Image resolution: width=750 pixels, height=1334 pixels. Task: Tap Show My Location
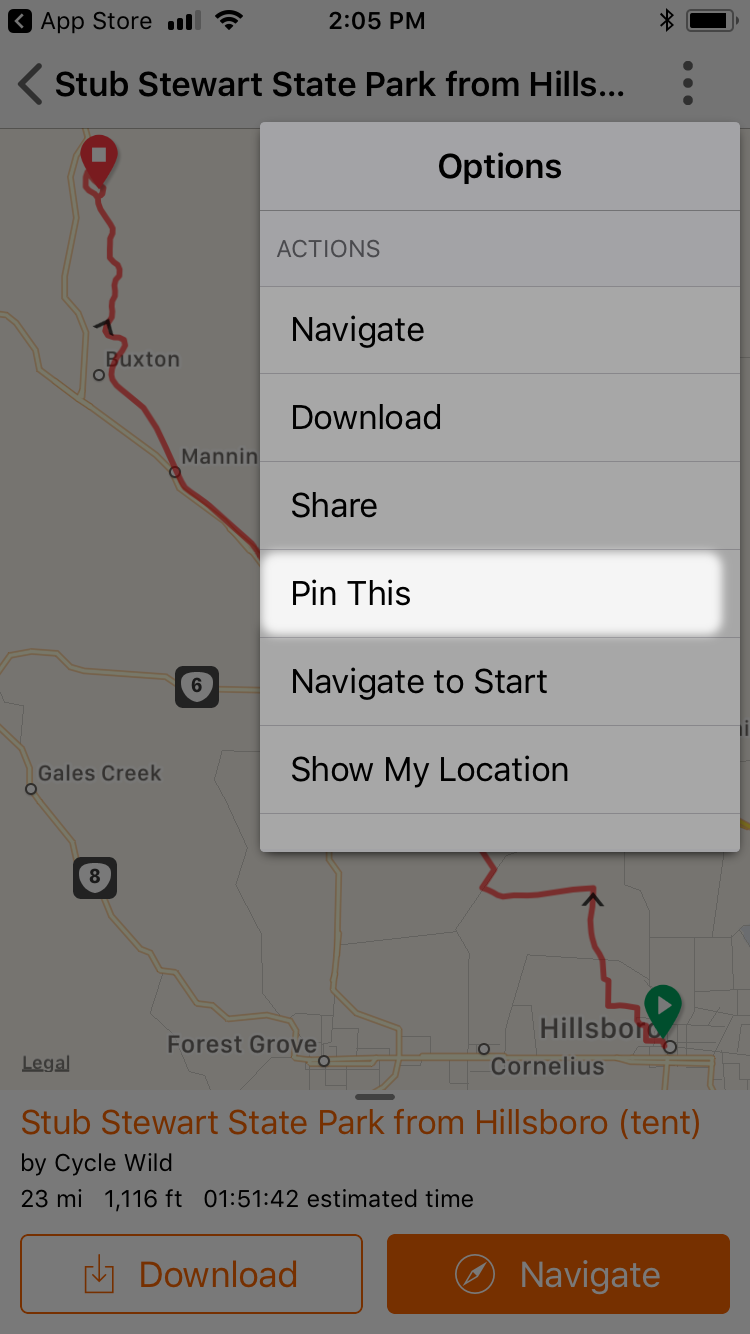coord(500,770)
